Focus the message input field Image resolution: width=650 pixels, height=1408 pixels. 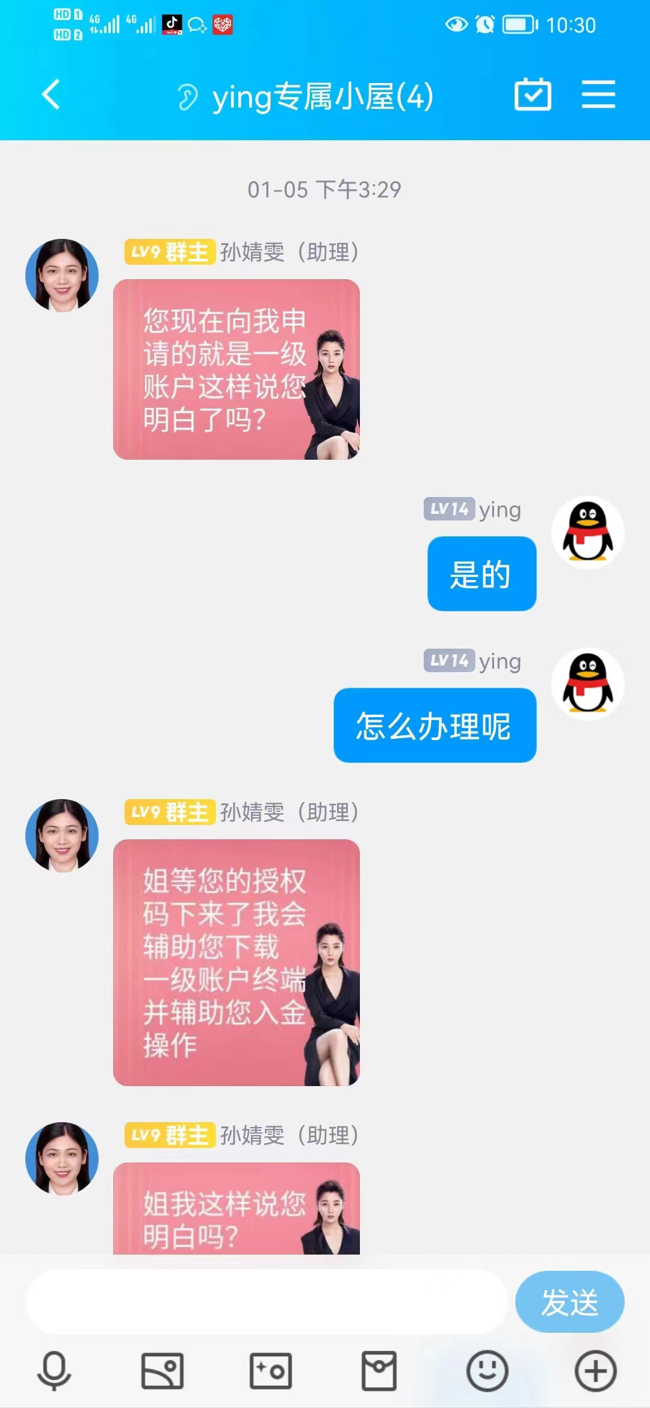pos(266,1302)
